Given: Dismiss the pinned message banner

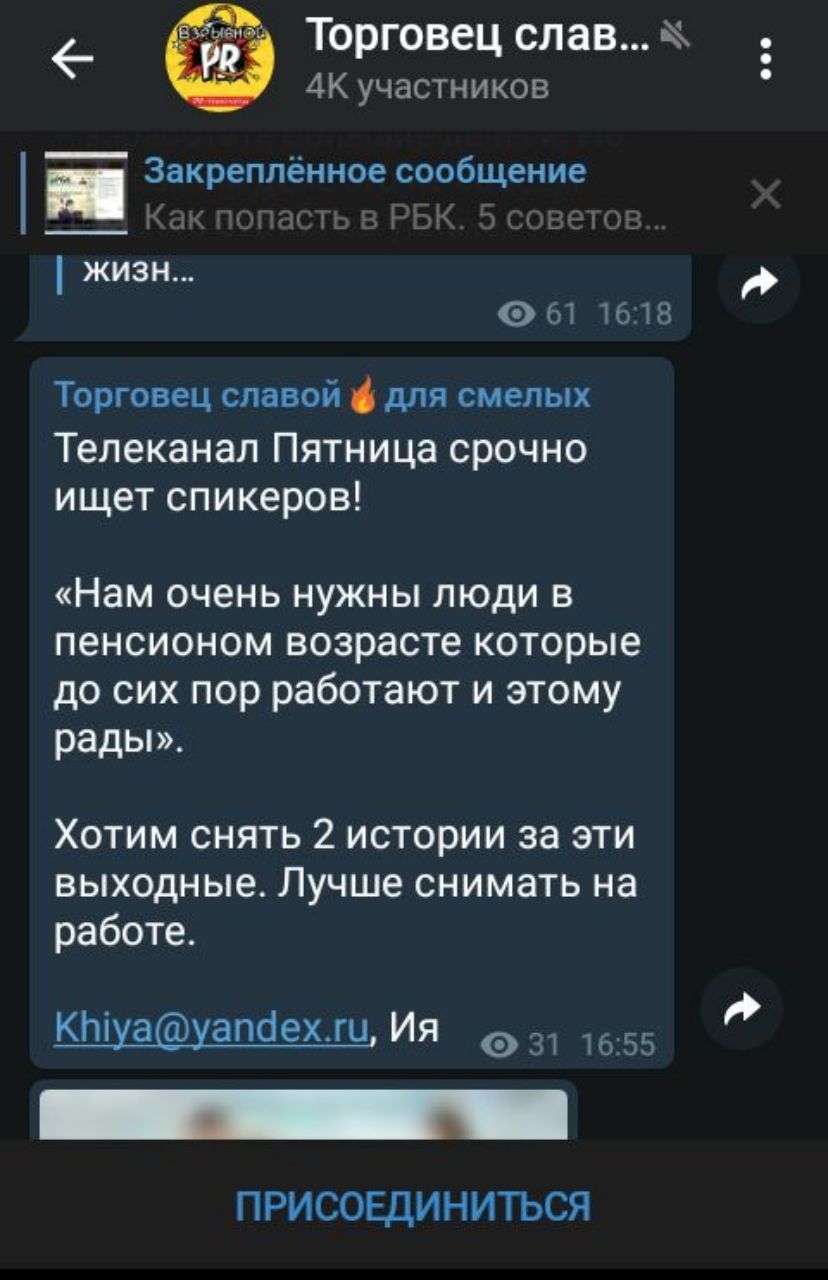Looking at the screenshot, I should 765,193.
